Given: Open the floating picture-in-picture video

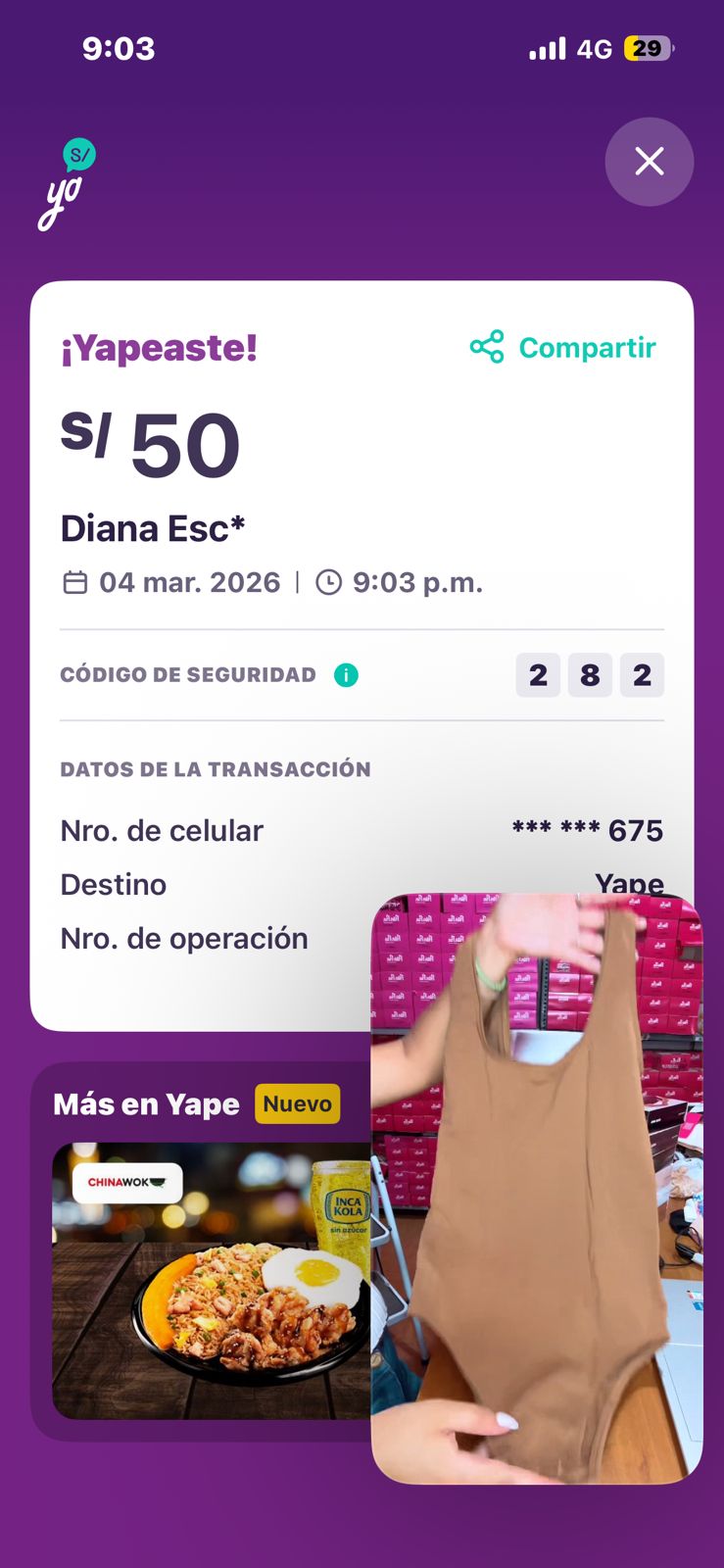Looking at the screenshot, I should click(x=537, y=1188).
